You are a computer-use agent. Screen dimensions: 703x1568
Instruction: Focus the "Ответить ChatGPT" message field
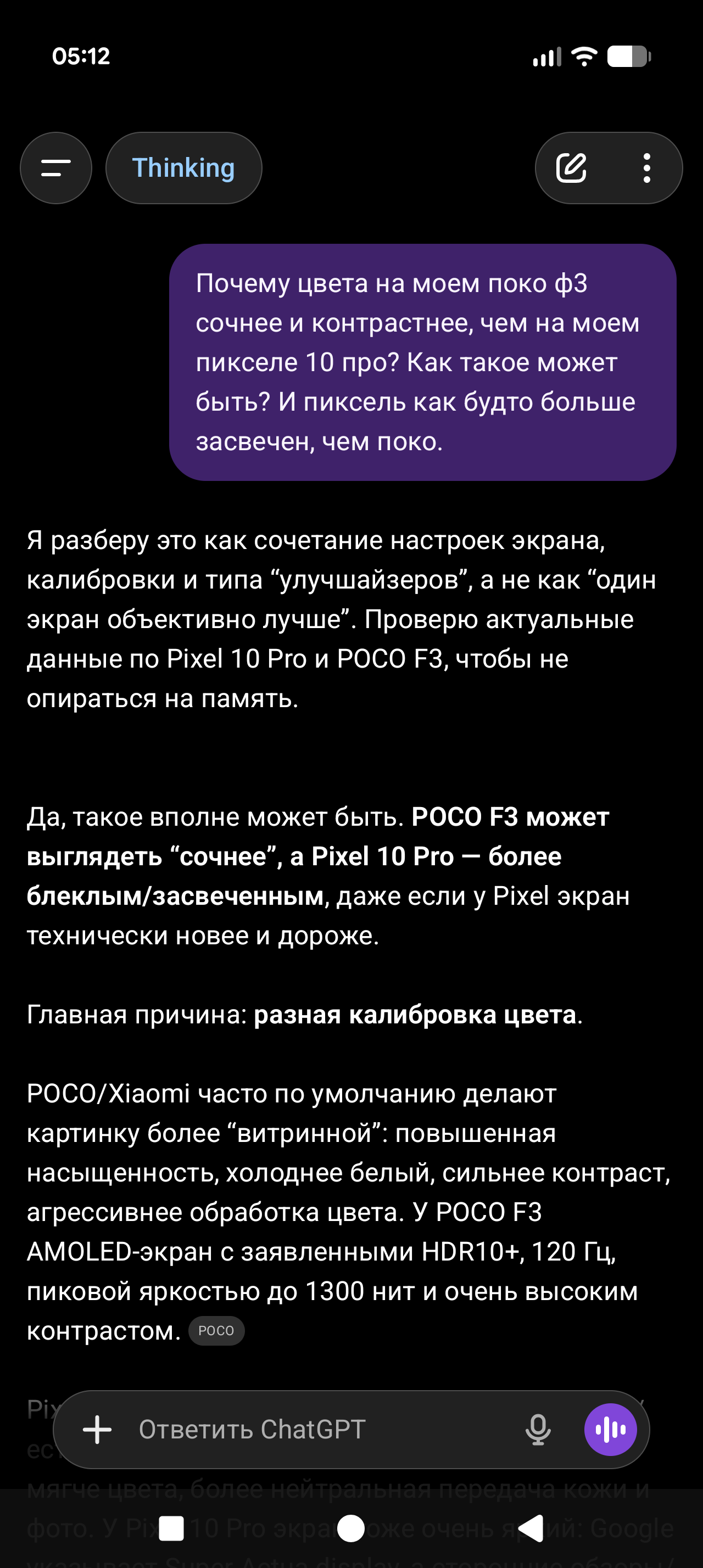(316, 1429)
